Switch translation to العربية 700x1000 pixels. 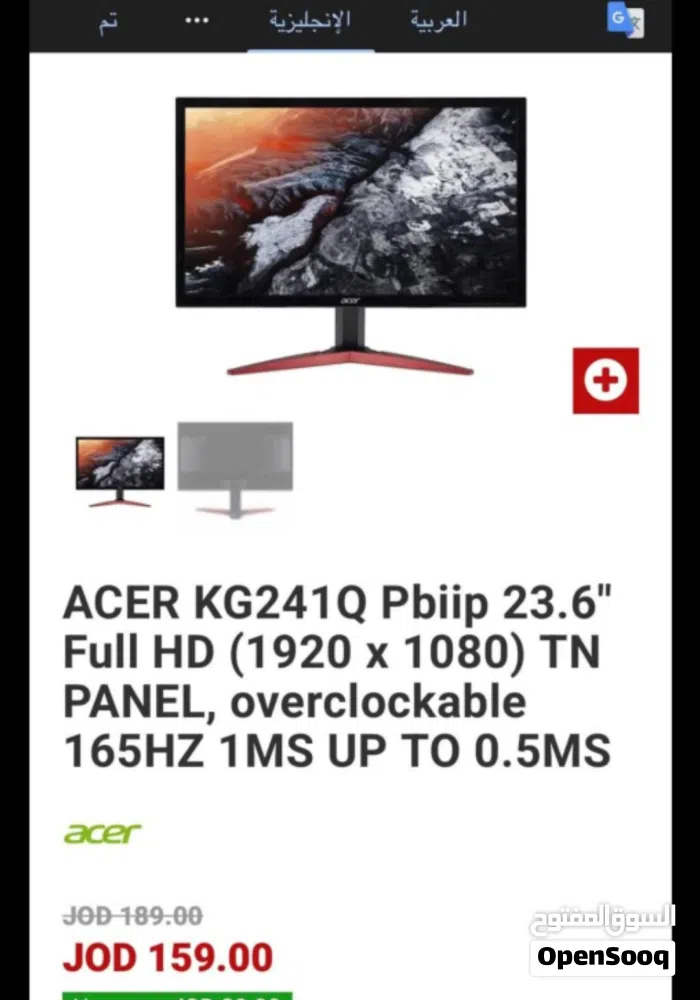[439, 20]
